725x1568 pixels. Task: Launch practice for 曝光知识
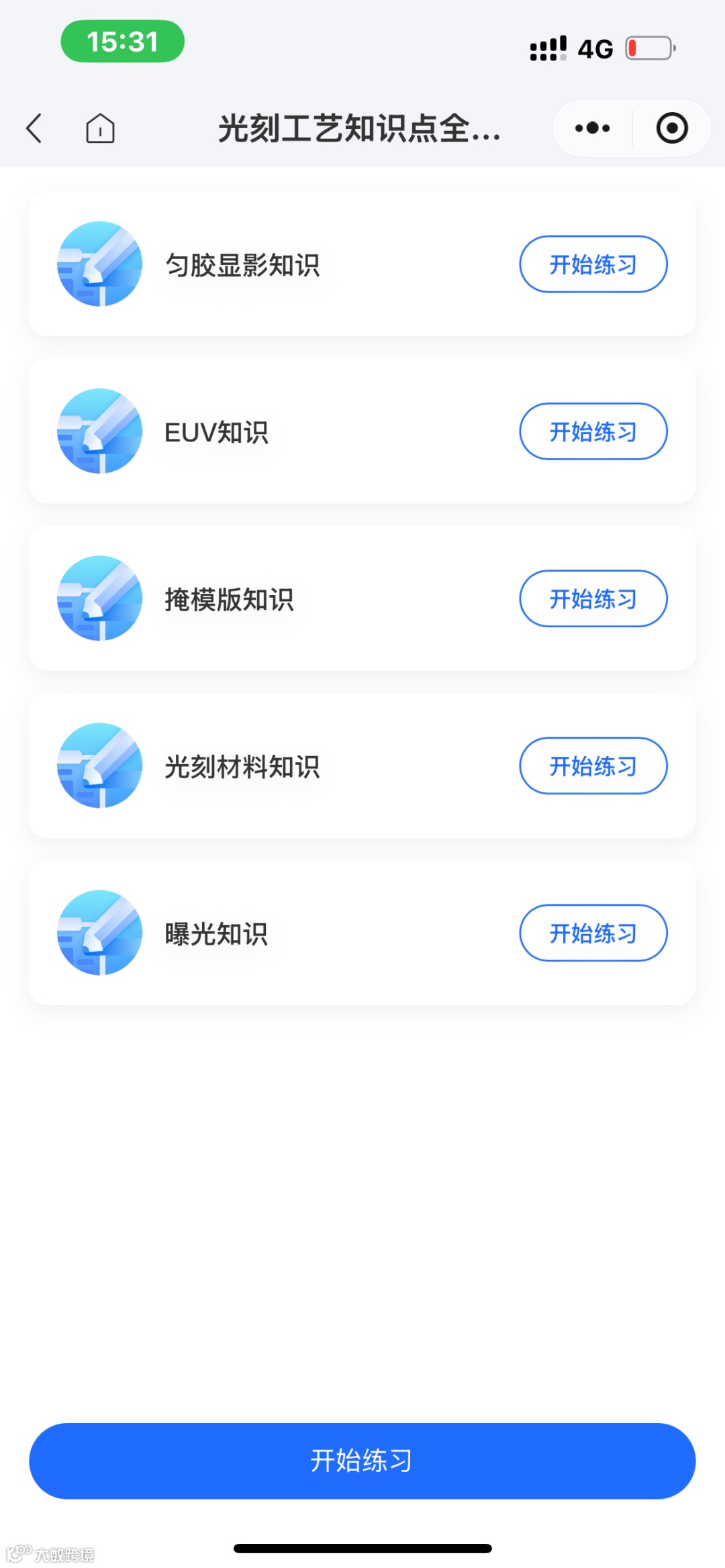(593, 933)
